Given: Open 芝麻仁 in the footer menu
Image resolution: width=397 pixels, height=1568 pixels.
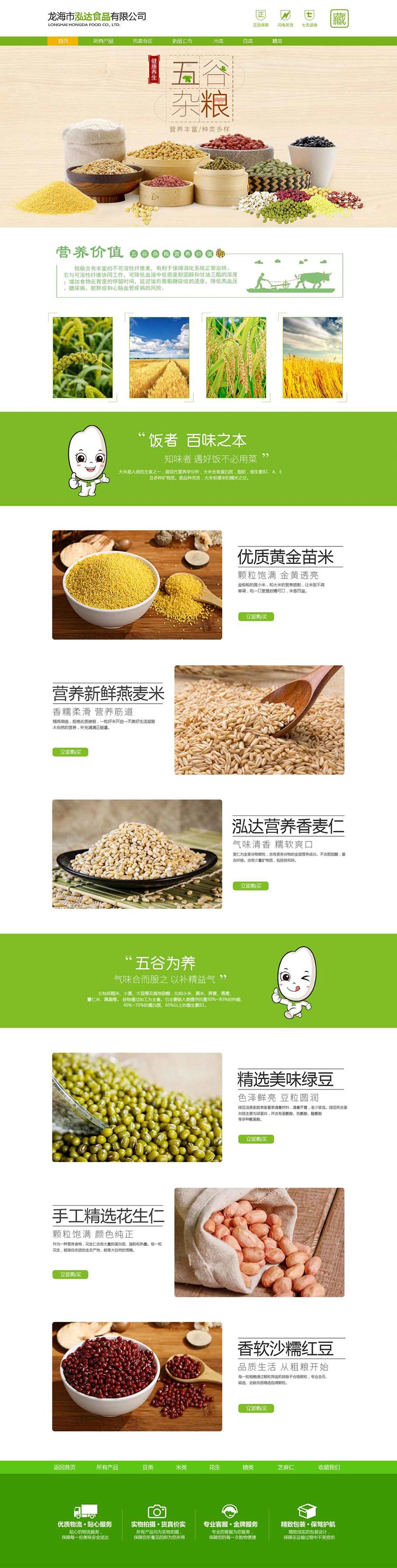Looking at the screenshot, I should tap(286, 1467).
